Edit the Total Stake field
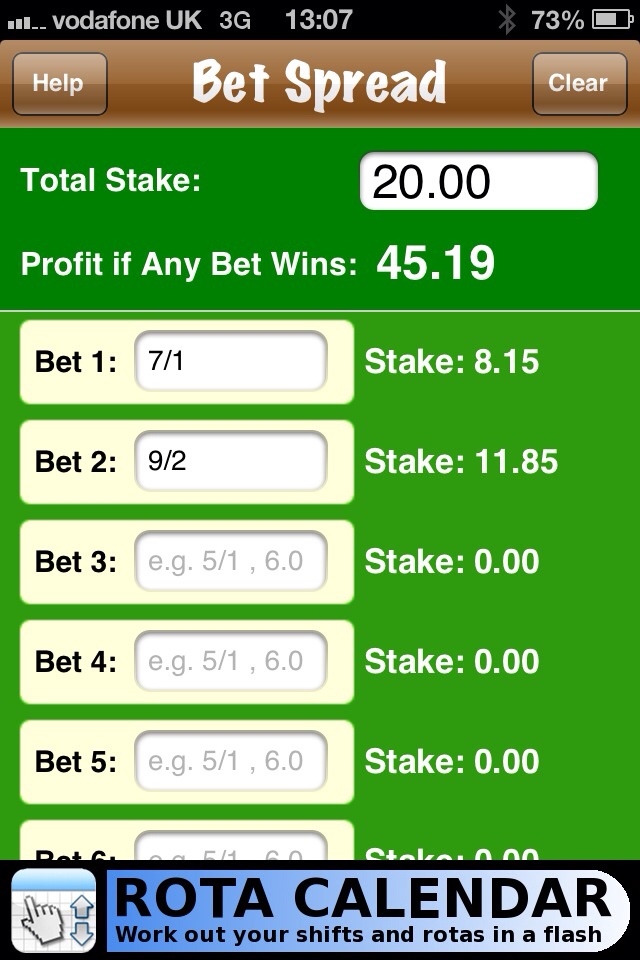This screenshot has width=640, height=960. tap(478, 182)
